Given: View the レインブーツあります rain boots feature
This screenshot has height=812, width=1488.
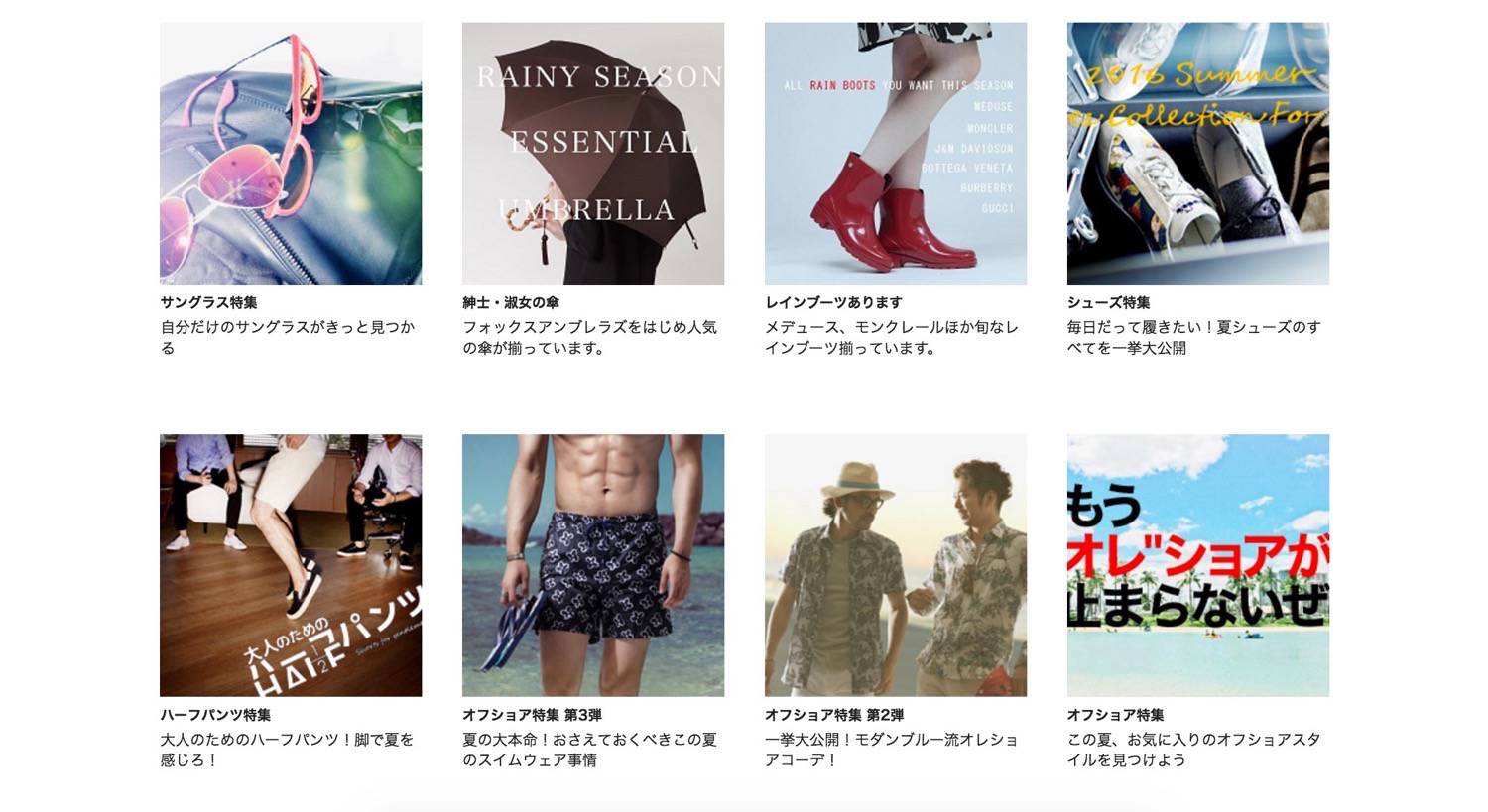Looking at the screenshot, I should tap(896, 154).
